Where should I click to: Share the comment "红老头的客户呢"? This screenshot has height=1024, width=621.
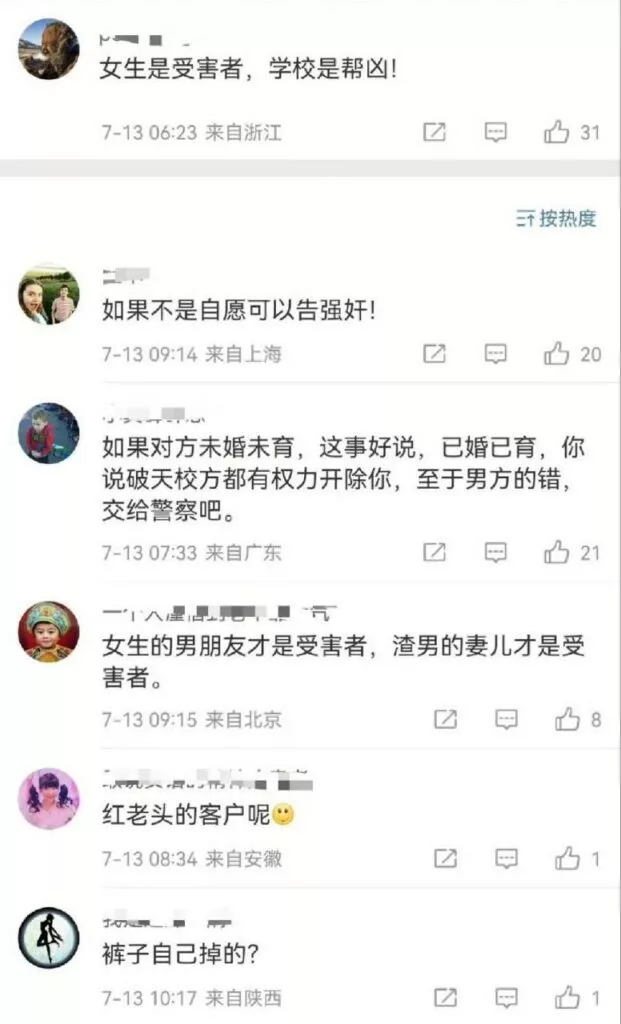445,857
